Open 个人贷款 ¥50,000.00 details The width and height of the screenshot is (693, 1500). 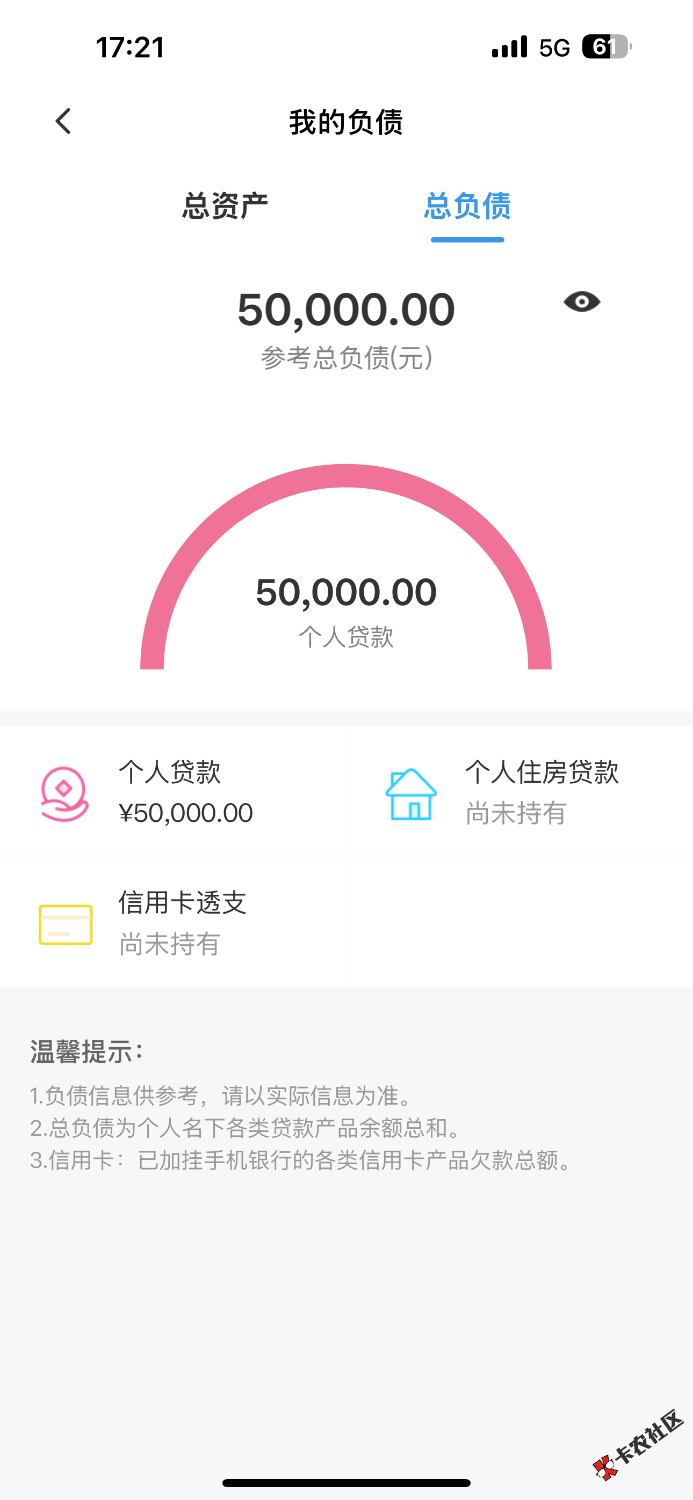pos(173,792)
